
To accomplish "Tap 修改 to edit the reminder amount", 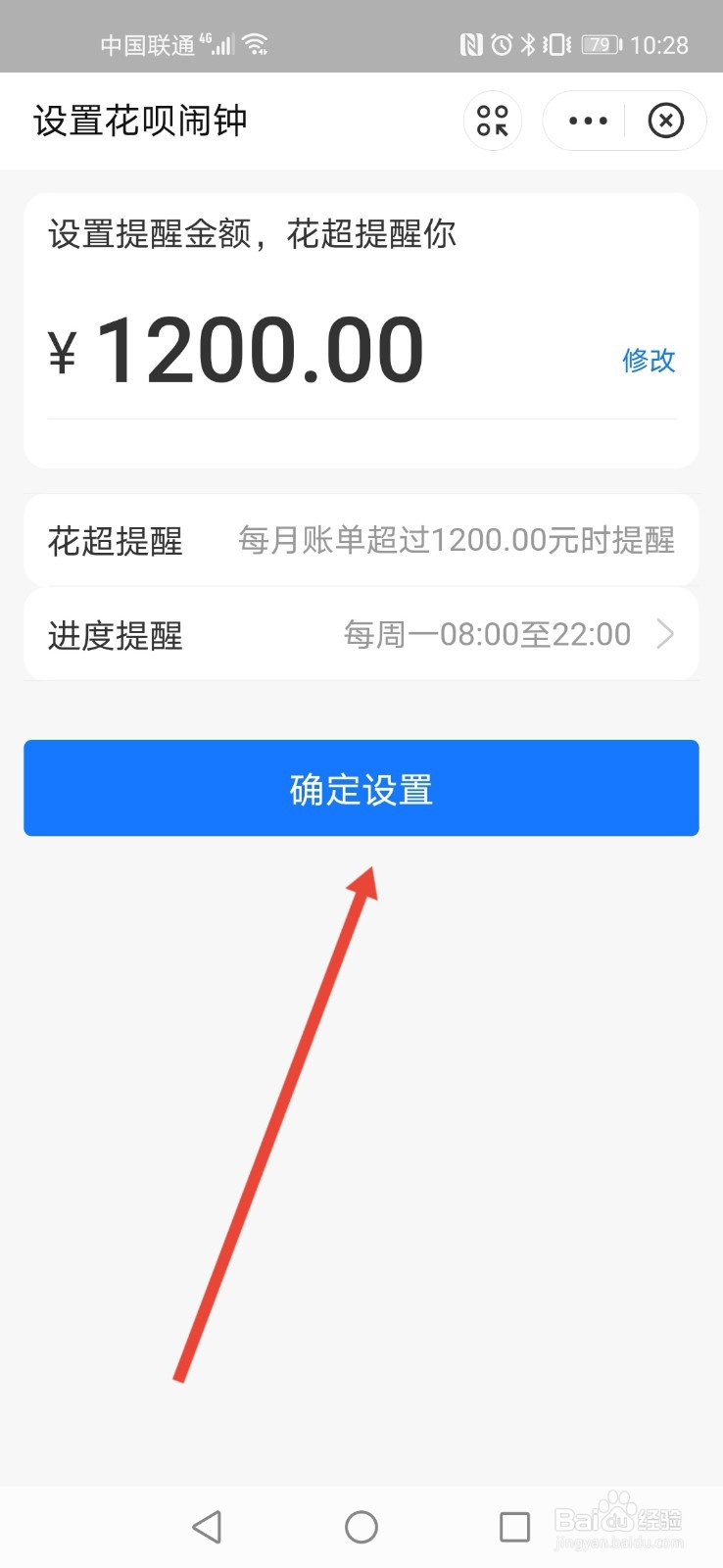I will click(x=648, y=361).
